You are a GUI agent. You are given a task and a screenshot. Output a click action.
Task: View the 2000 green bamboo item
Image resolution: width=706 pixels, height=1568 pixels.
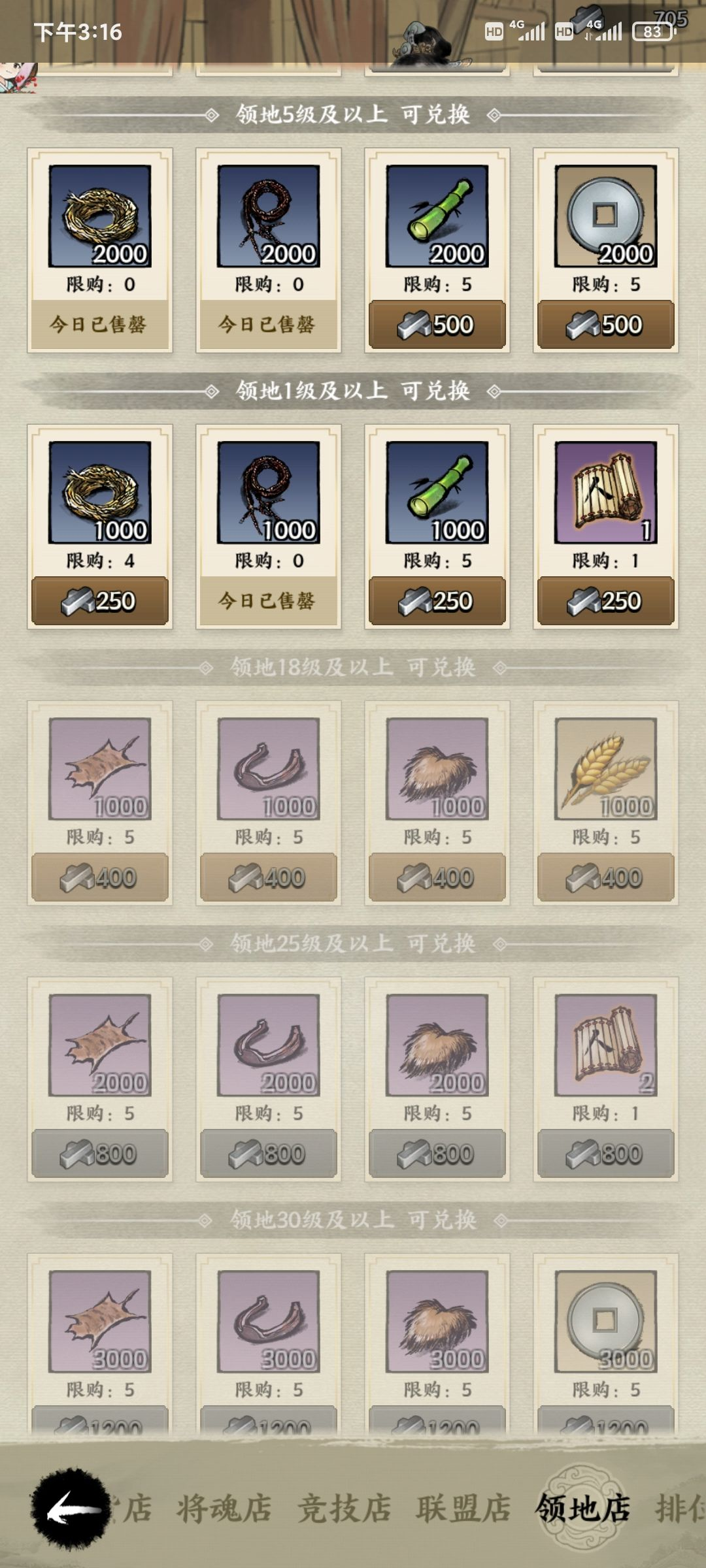coord(437,216)
